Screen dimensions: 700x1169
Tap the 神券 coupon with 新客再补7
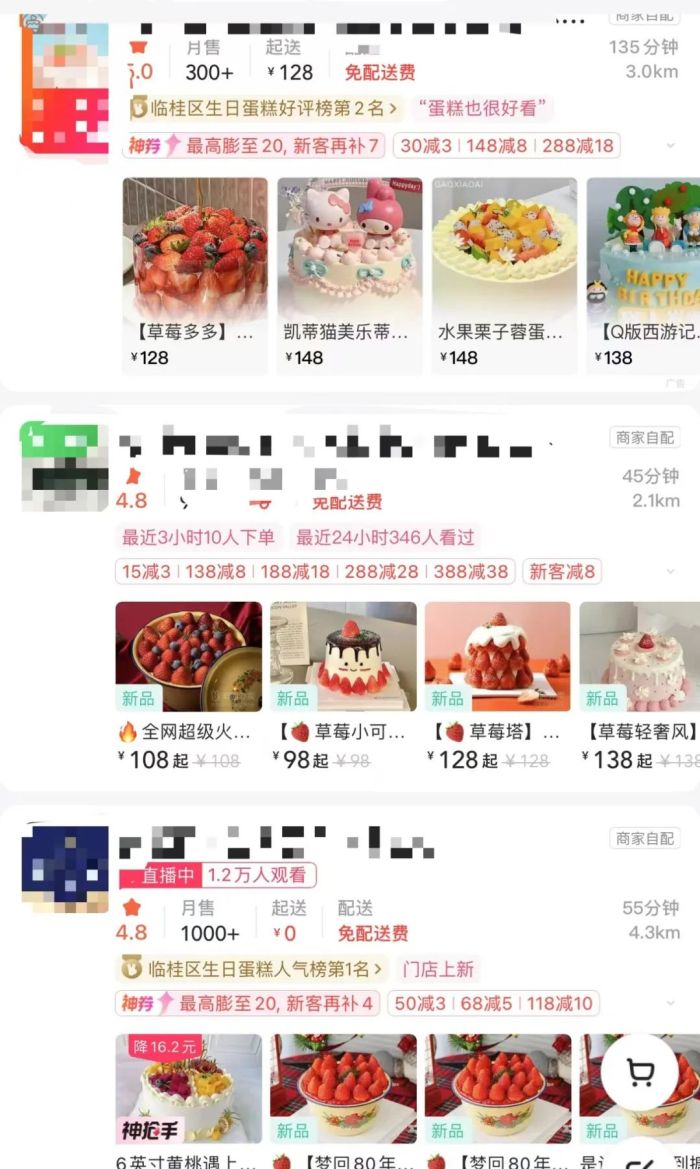(254, 146)
